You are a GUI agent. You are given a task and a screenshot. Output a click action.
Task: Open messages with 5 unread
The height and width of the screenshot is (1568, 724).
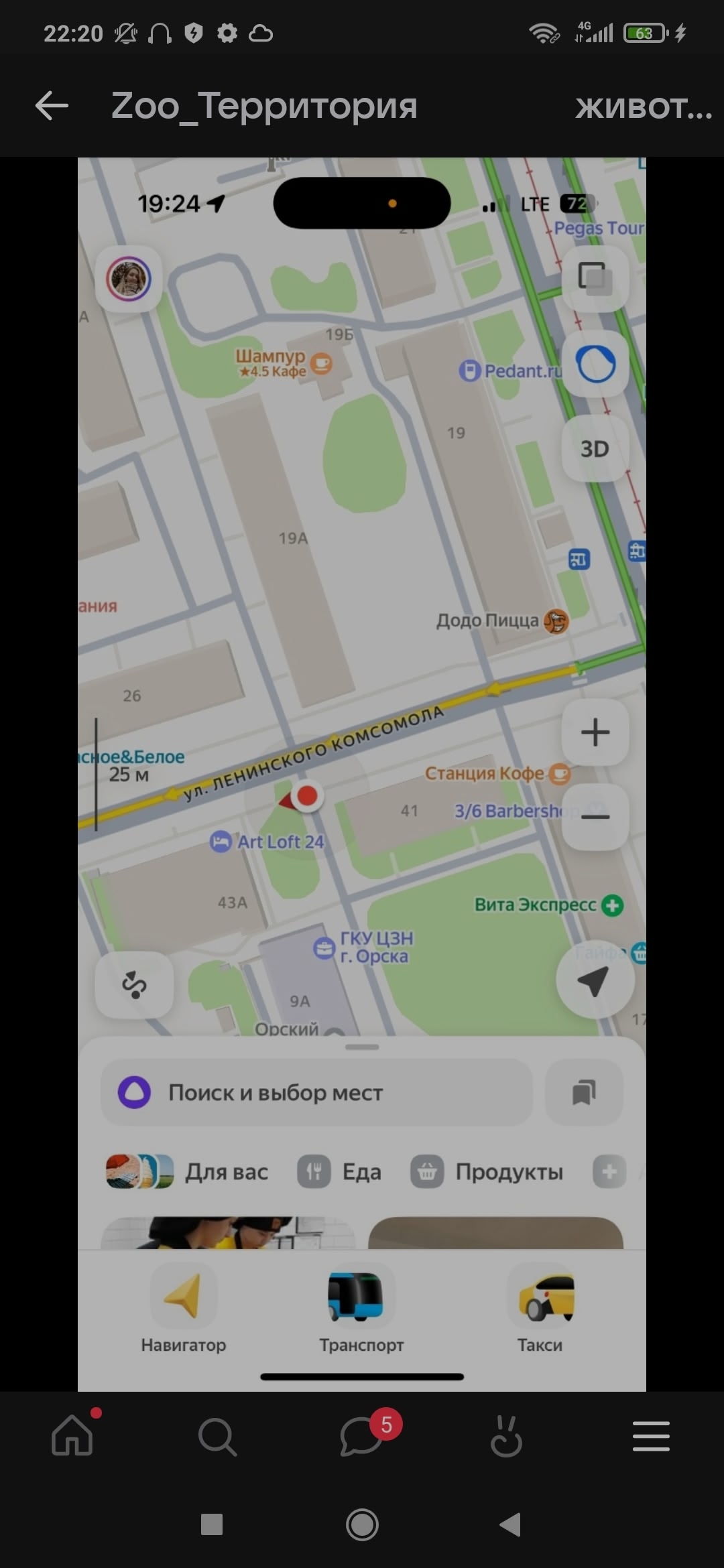362,1436
